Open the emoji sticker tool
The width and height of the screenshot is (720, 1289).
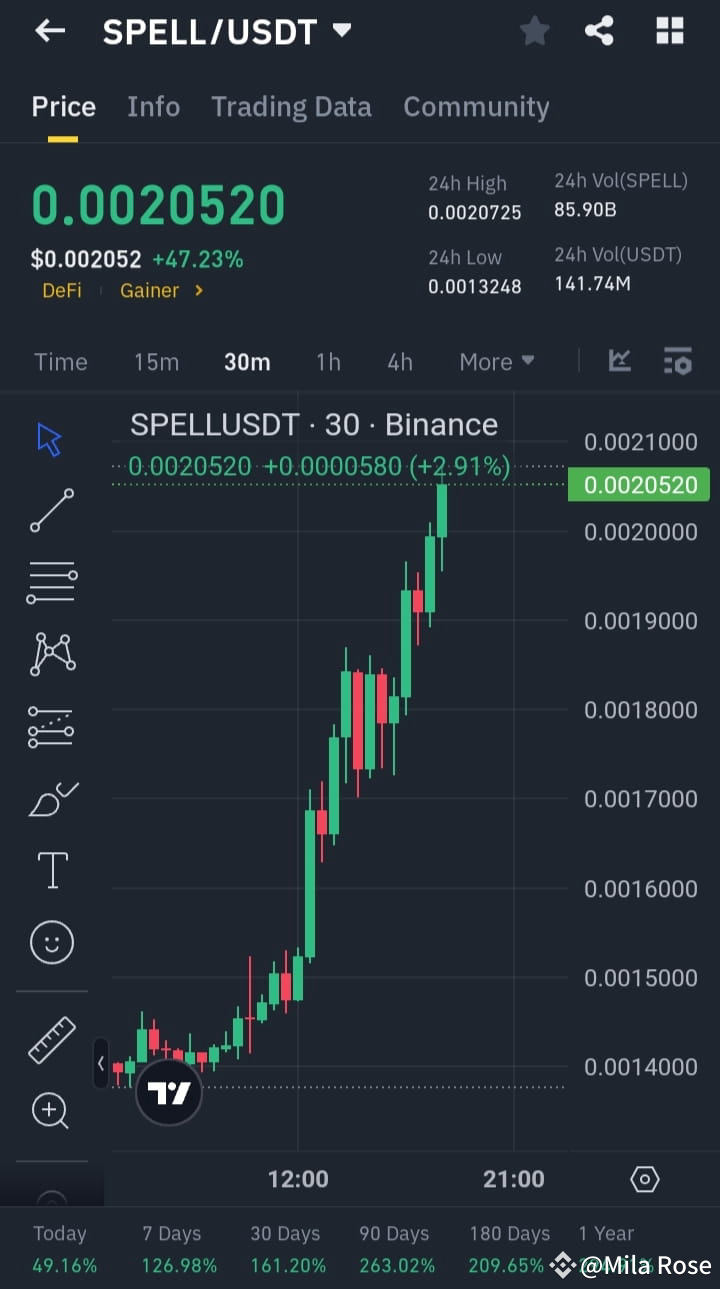(x=51, y=942)
